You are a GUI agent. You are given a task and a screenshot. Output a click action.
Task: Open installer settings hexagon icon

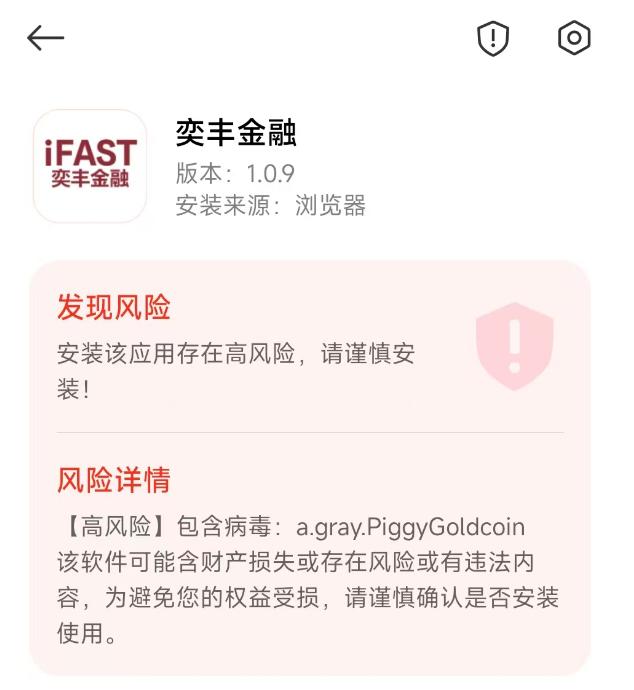click(x=574, y=39)
